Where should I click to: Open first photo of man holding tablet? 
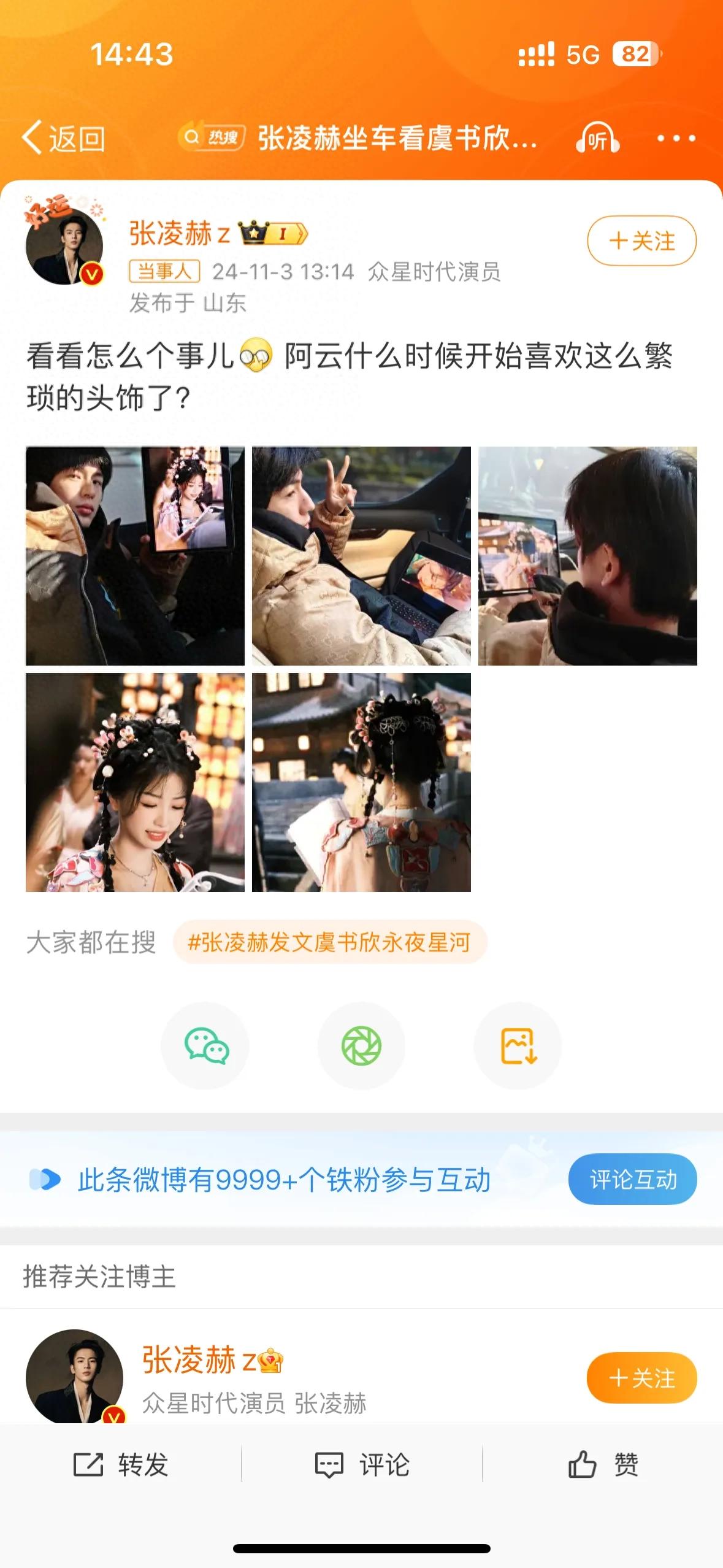click(135, 556)
